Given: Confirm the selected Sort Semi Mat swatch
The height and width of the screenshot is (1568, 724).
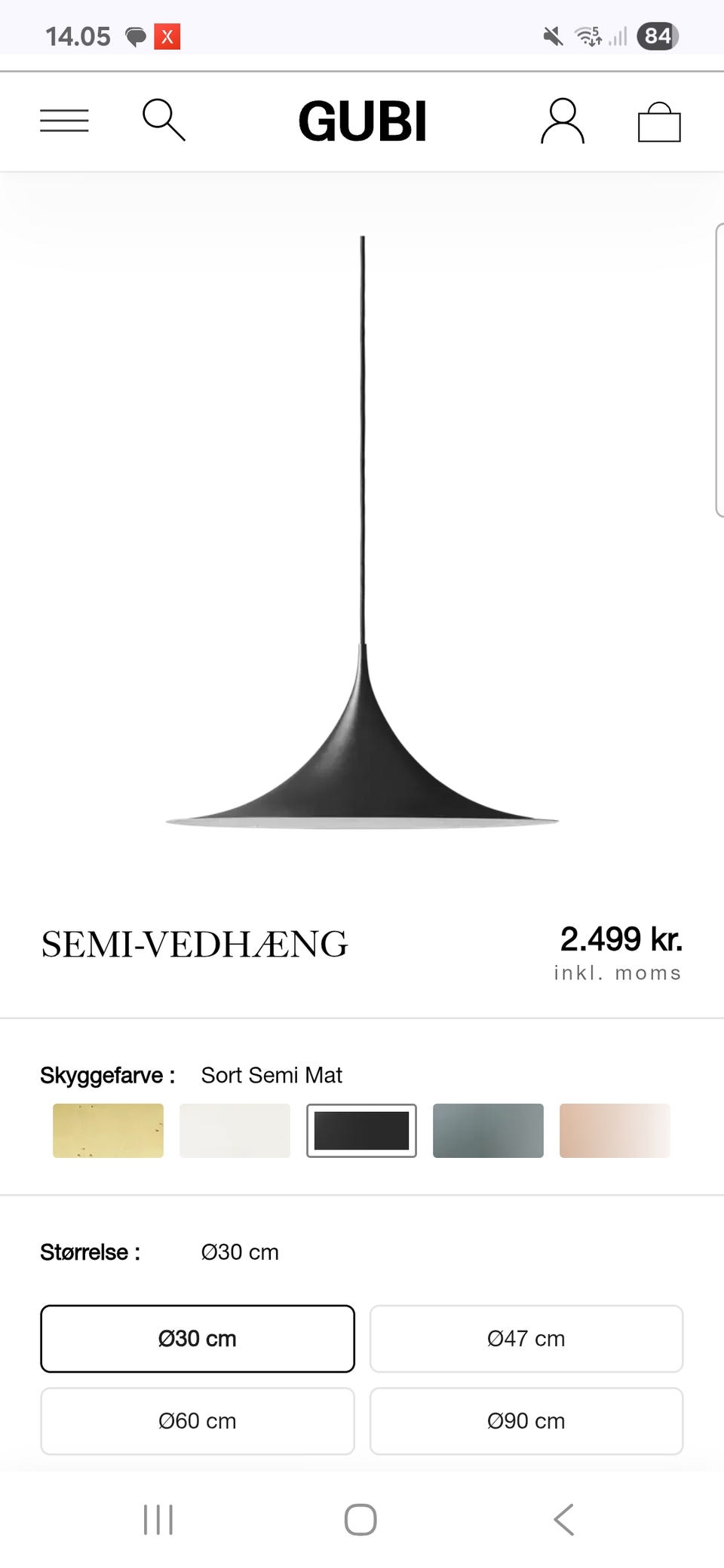Looking at the screenshot, I should [x=361, y=1131].
